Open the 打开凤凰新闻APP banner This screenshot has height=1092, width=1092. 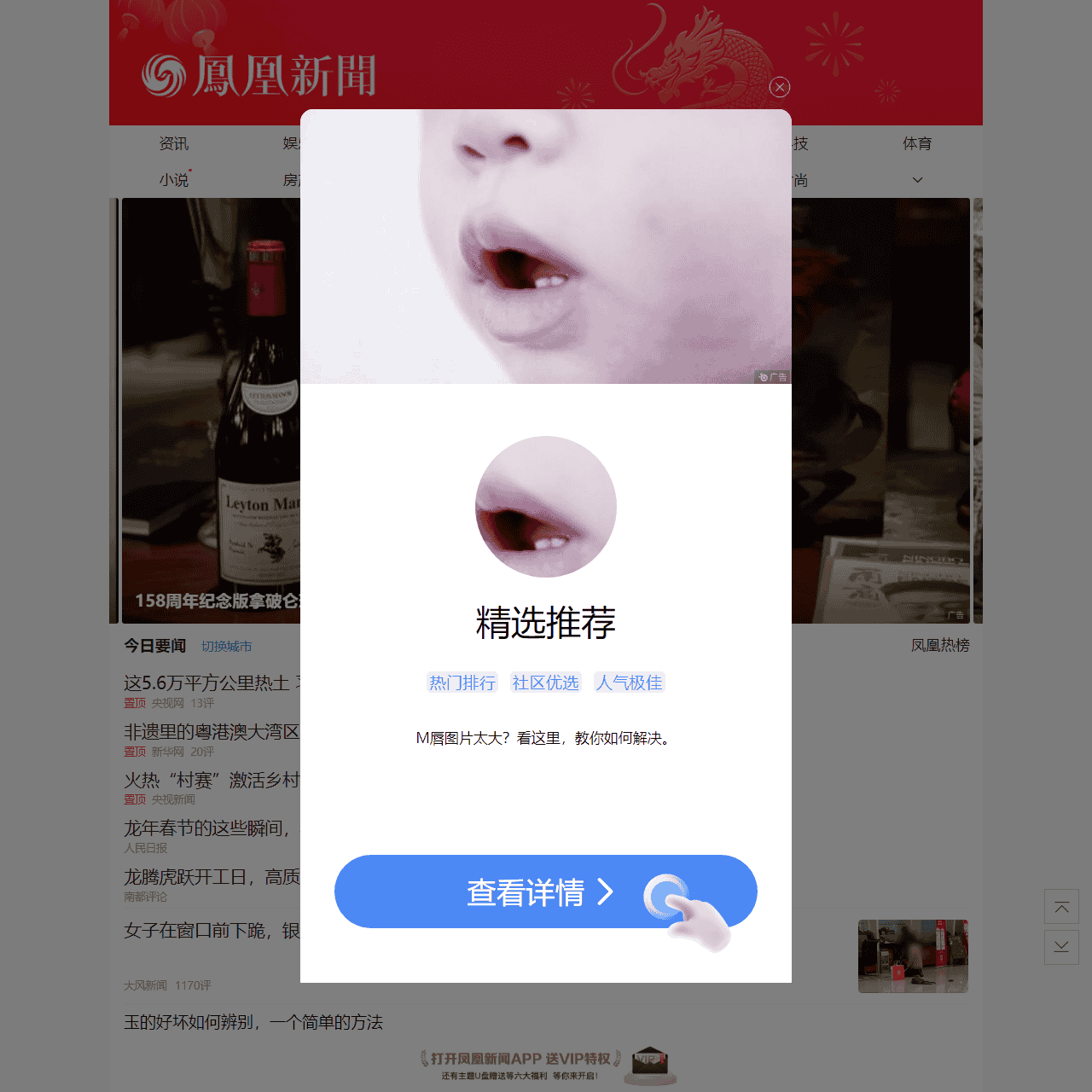pyautogui.click(x=545, y=1065)
